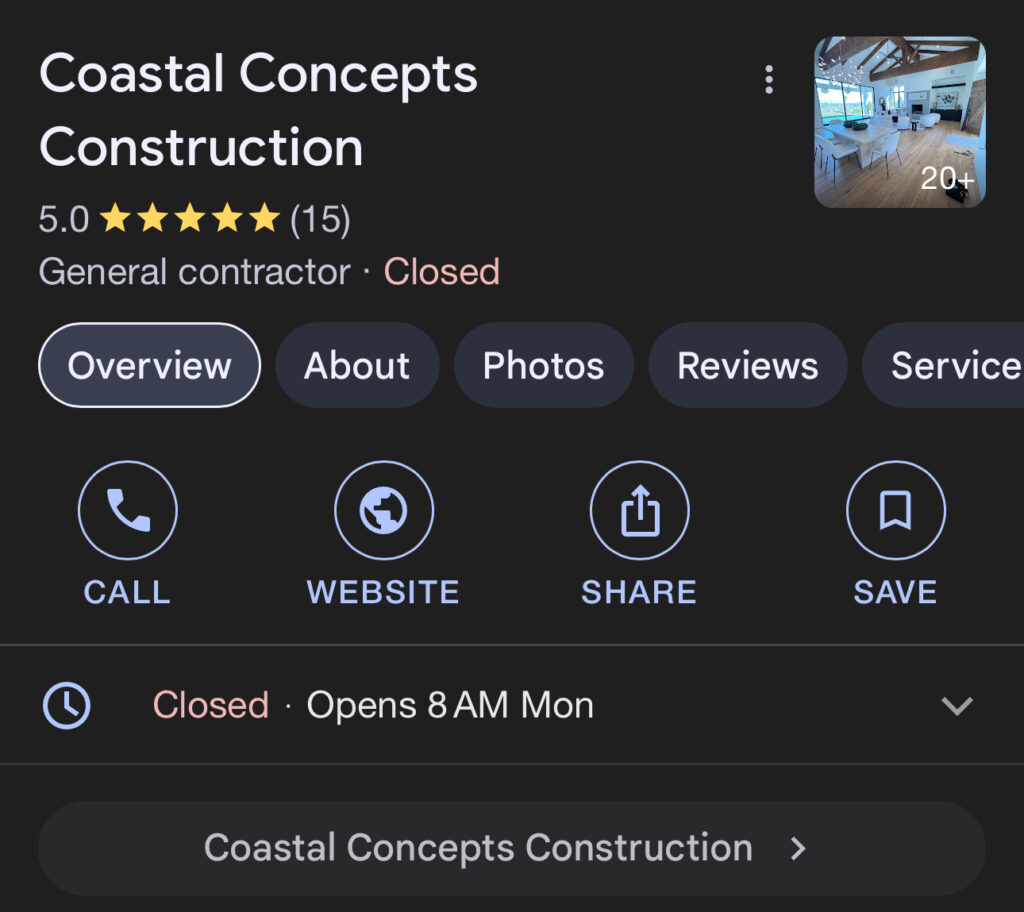Viewport: 1024px width, 912px height.
Task: Open the Reviews tab
Action: (747, 365)
